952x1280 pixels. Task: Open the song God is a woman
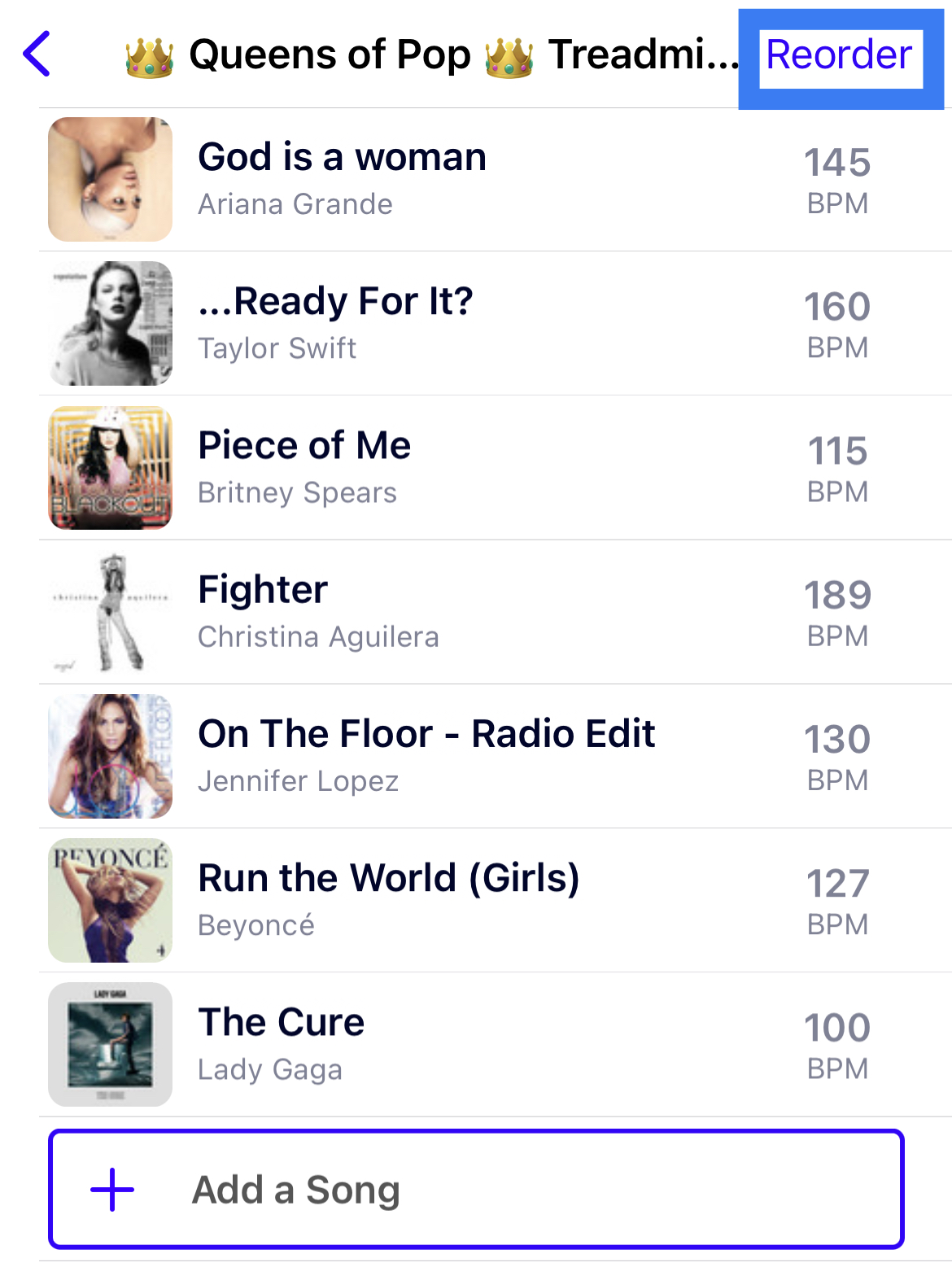coord(342,179)
